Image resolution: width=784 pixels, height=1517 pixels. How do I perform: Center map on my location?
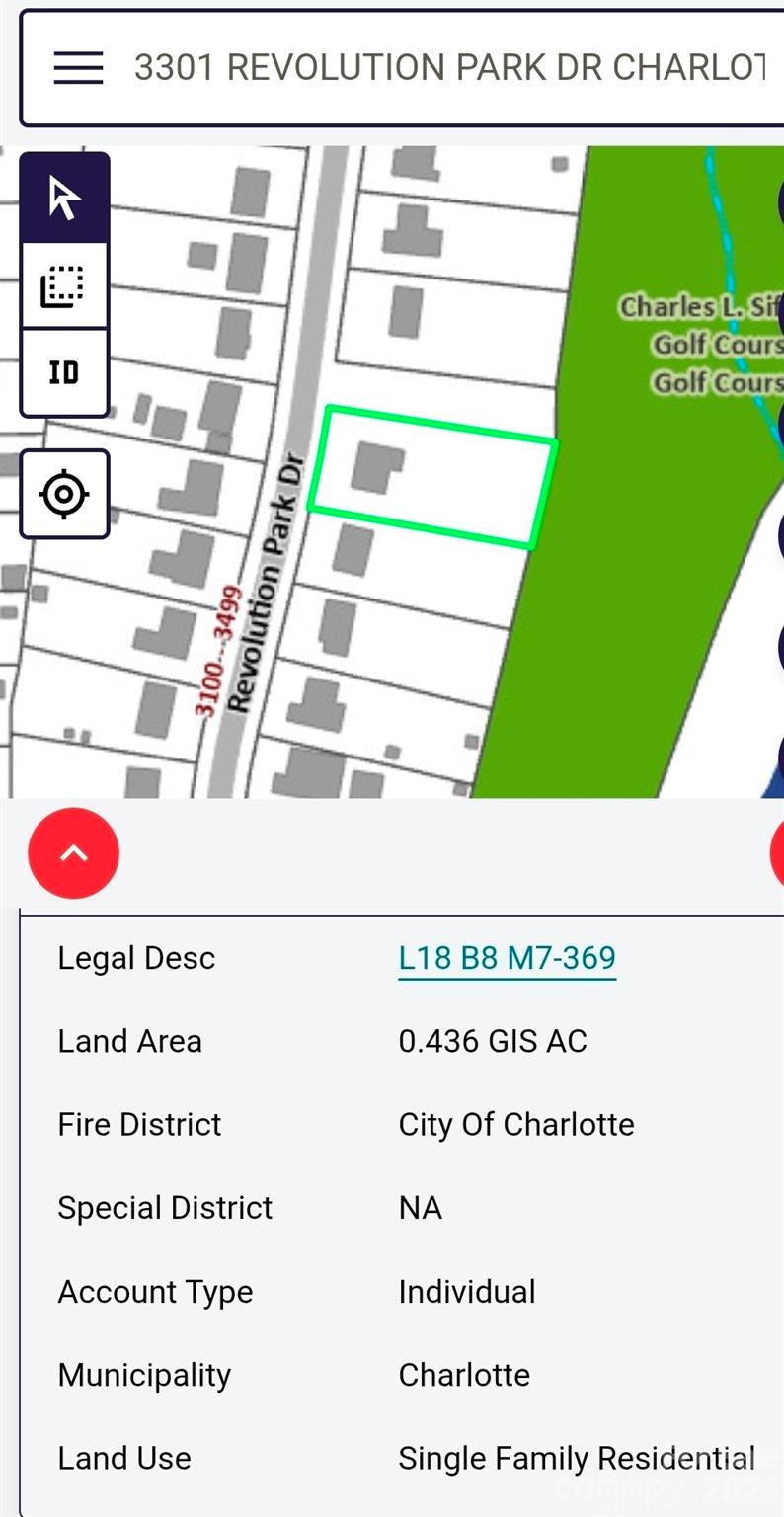(x=64, y=494)
